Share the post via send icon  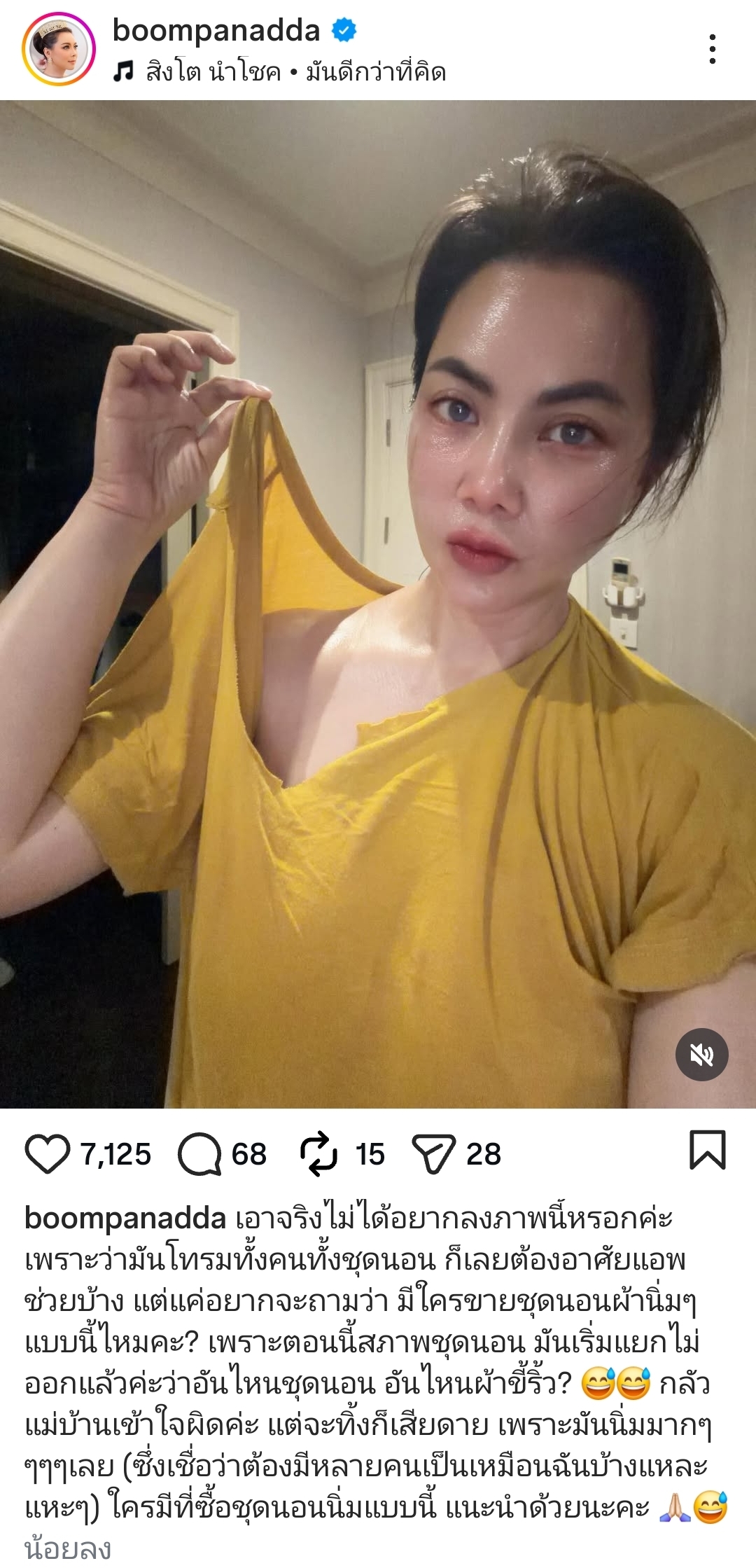[434, 1155]
